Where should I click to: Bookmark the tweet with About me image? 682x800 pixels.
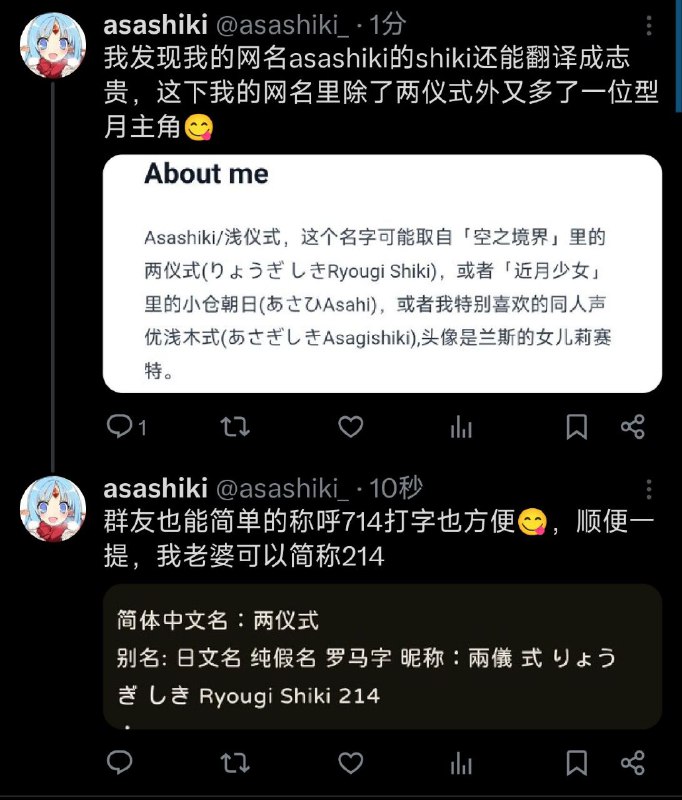tap(577, 427)
